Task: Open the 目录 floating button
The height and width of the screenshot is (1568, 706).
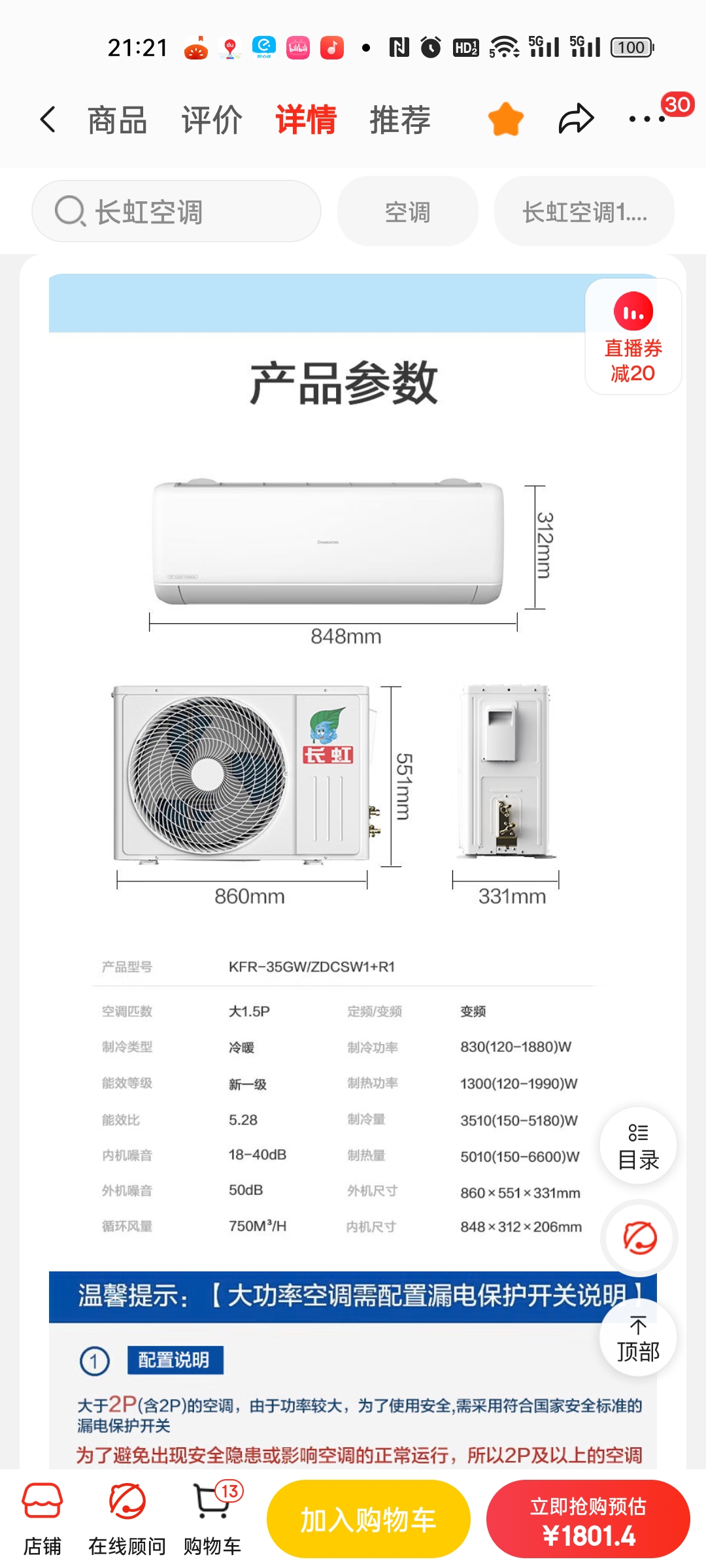Action: point(638,1147)
